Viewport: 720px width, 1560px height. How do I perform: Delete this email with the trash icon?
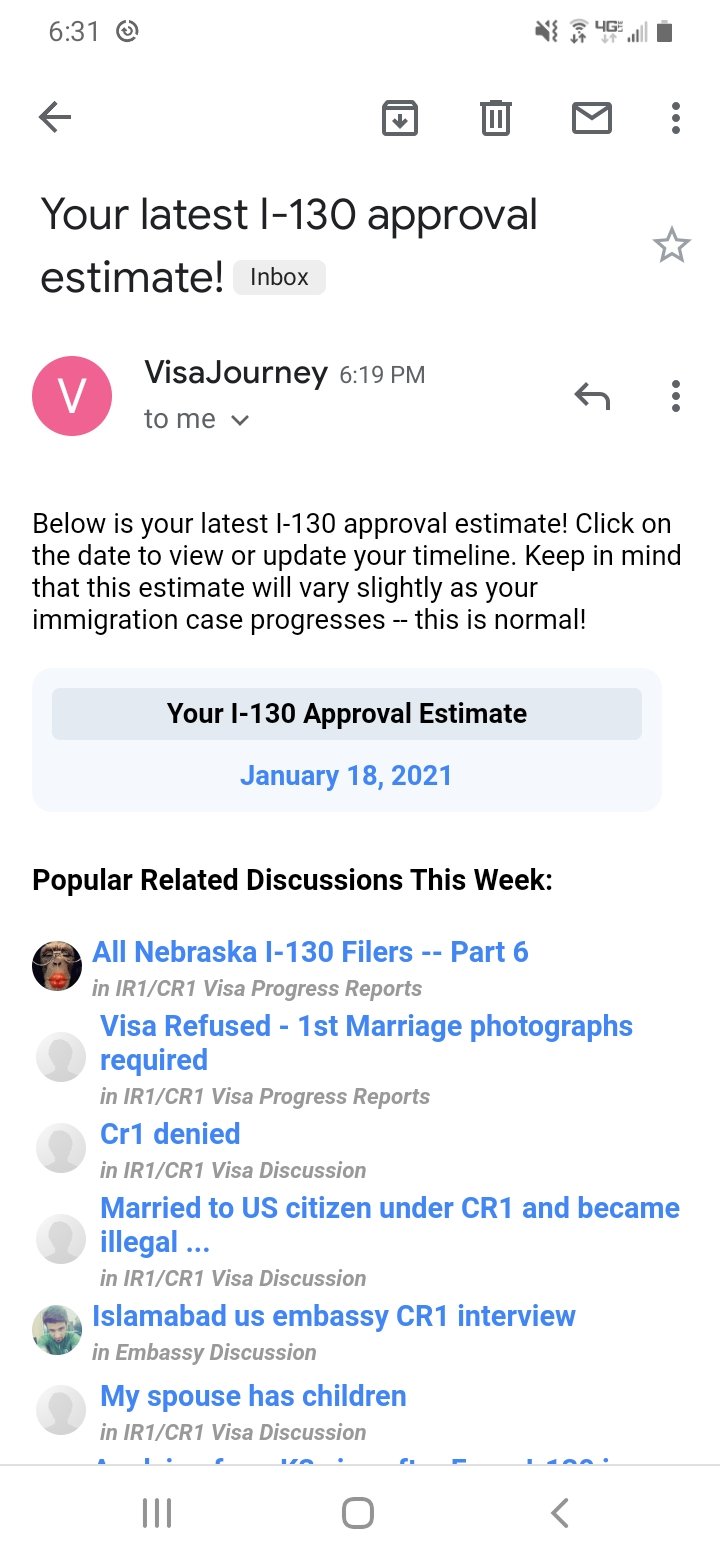tap(495, 119)
